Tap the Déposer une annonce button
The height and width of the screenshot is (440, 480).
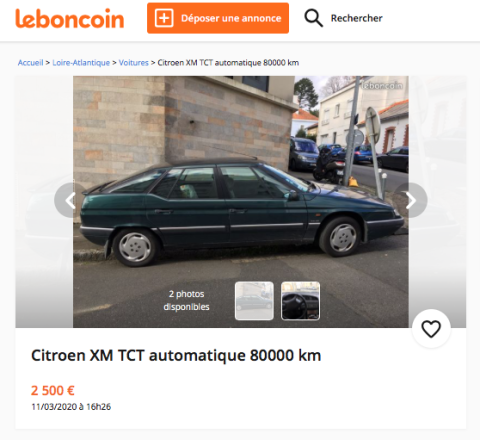click(x=218, y=18)
